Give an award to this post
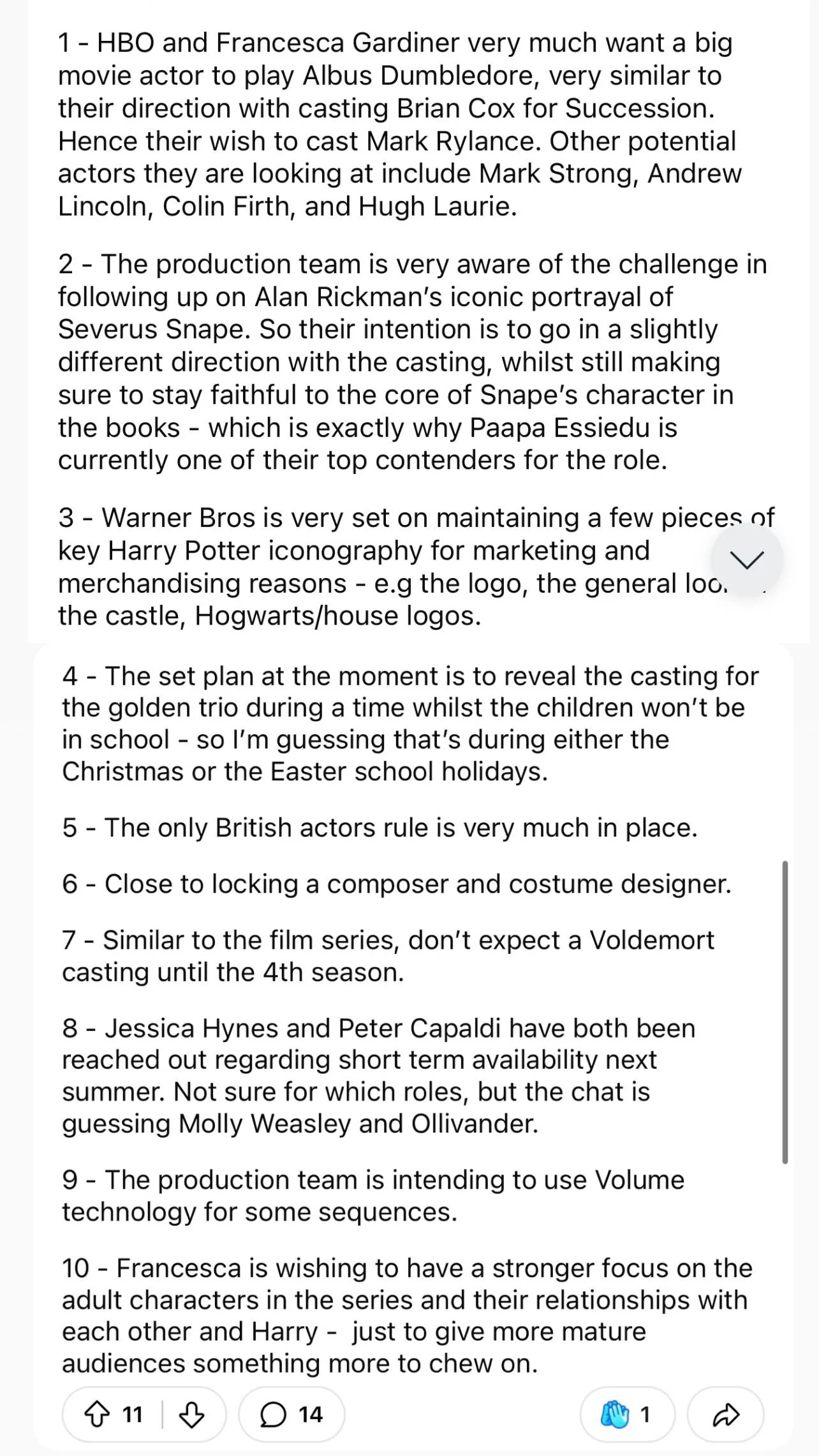 click(x=627, y=1415)
